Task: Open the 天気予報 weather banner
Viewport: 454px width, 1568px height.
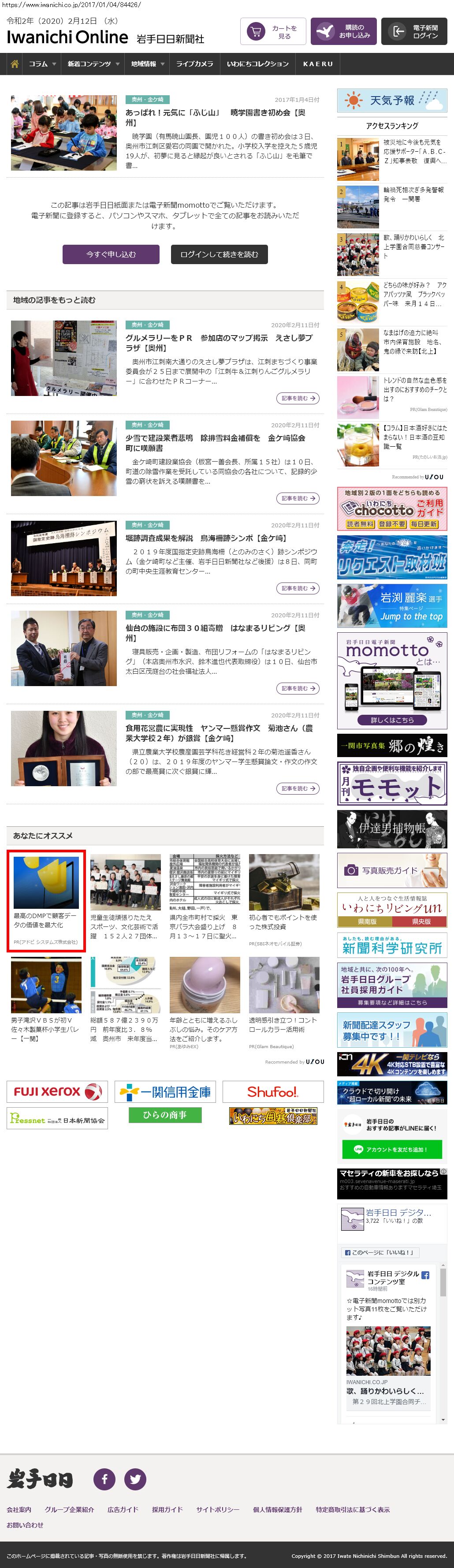Action: [x=392, y=101]
